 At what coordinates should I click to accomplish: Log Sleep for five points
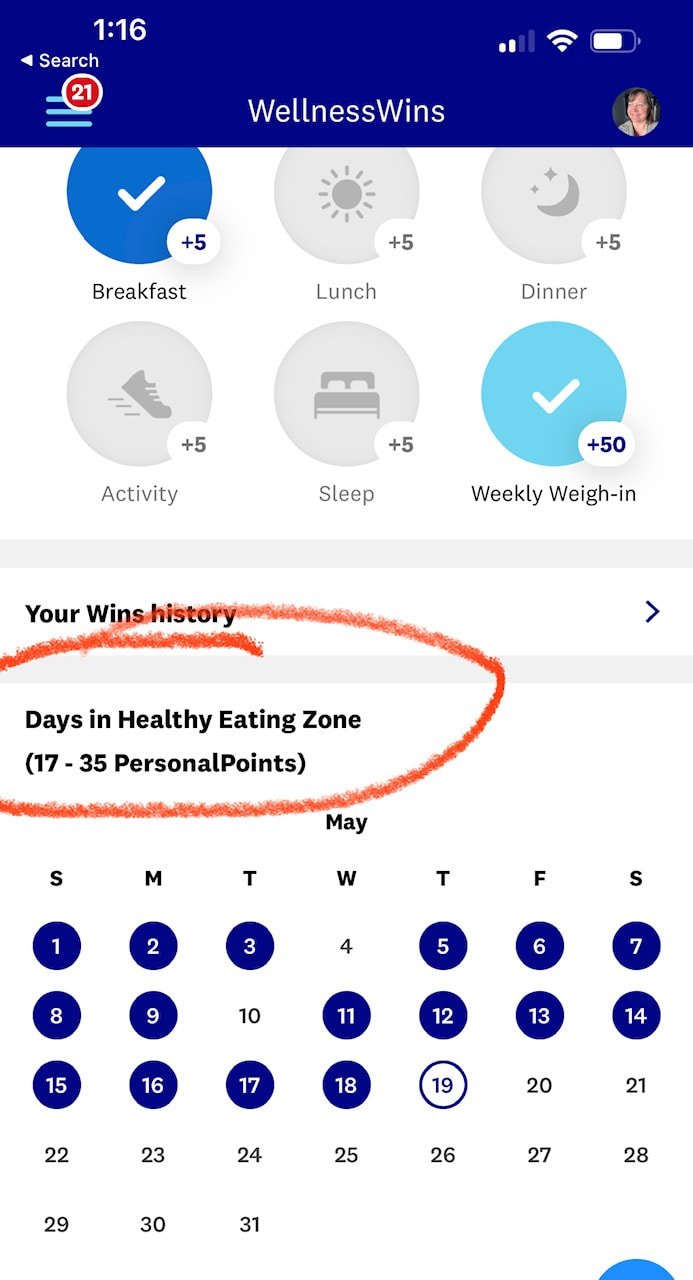[346, 393]
